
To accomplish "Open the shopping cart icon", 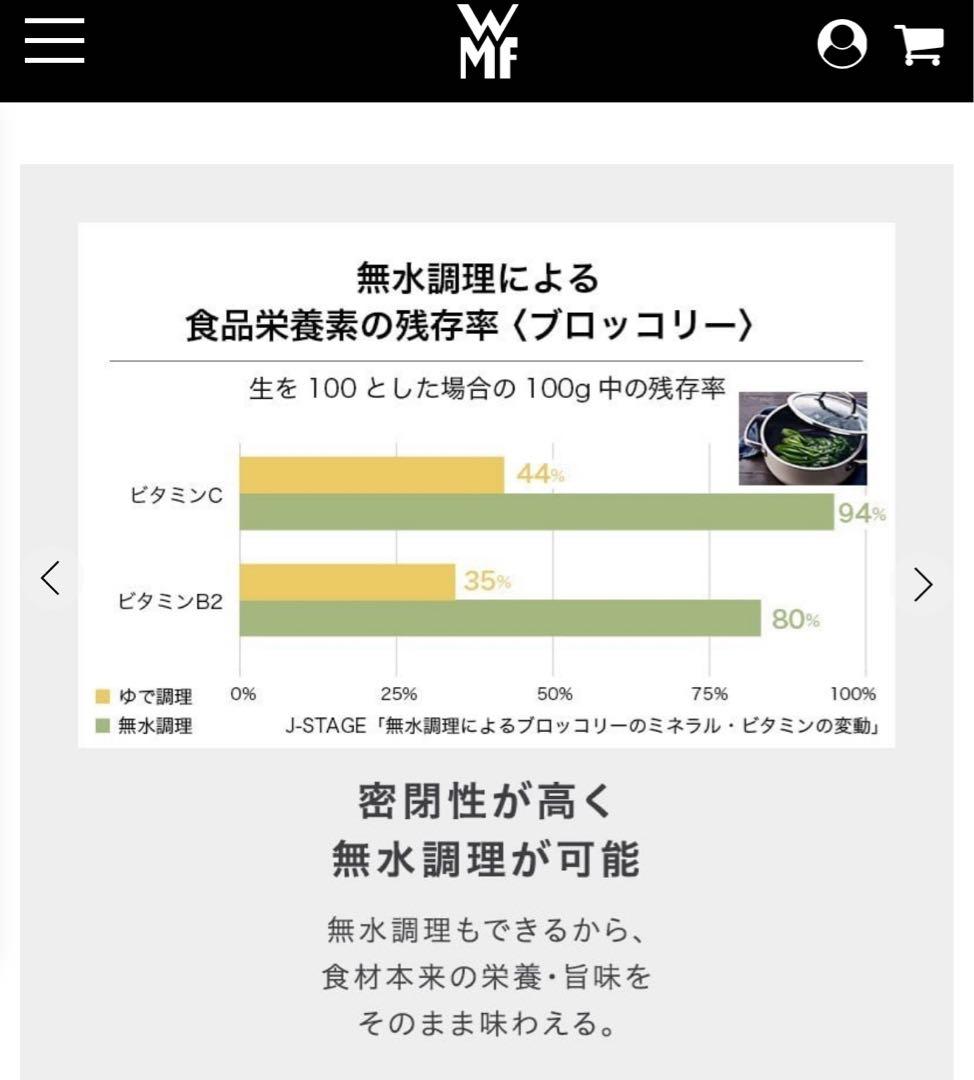I will pos(922,44).
